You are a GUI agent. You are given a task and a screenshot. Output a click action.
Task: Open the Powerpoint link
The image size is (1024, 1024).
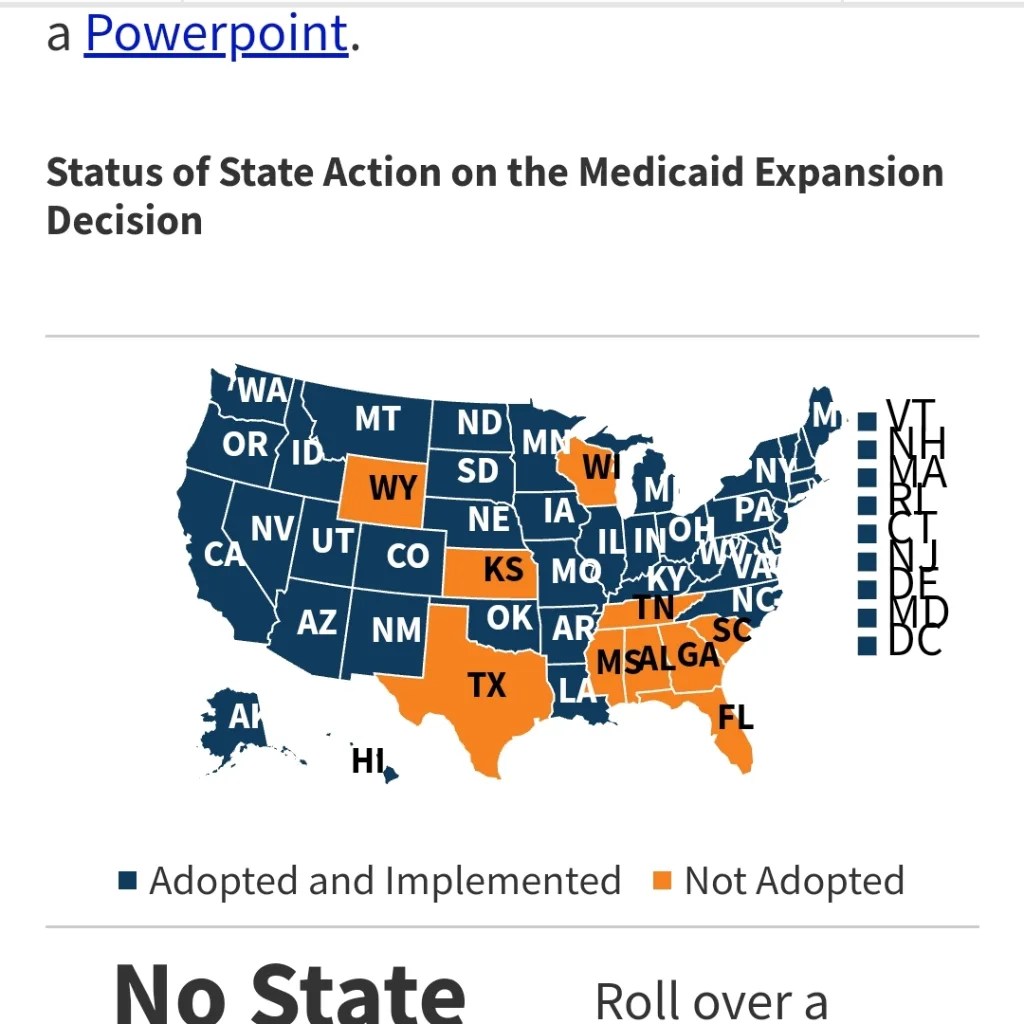coord(215,33)
